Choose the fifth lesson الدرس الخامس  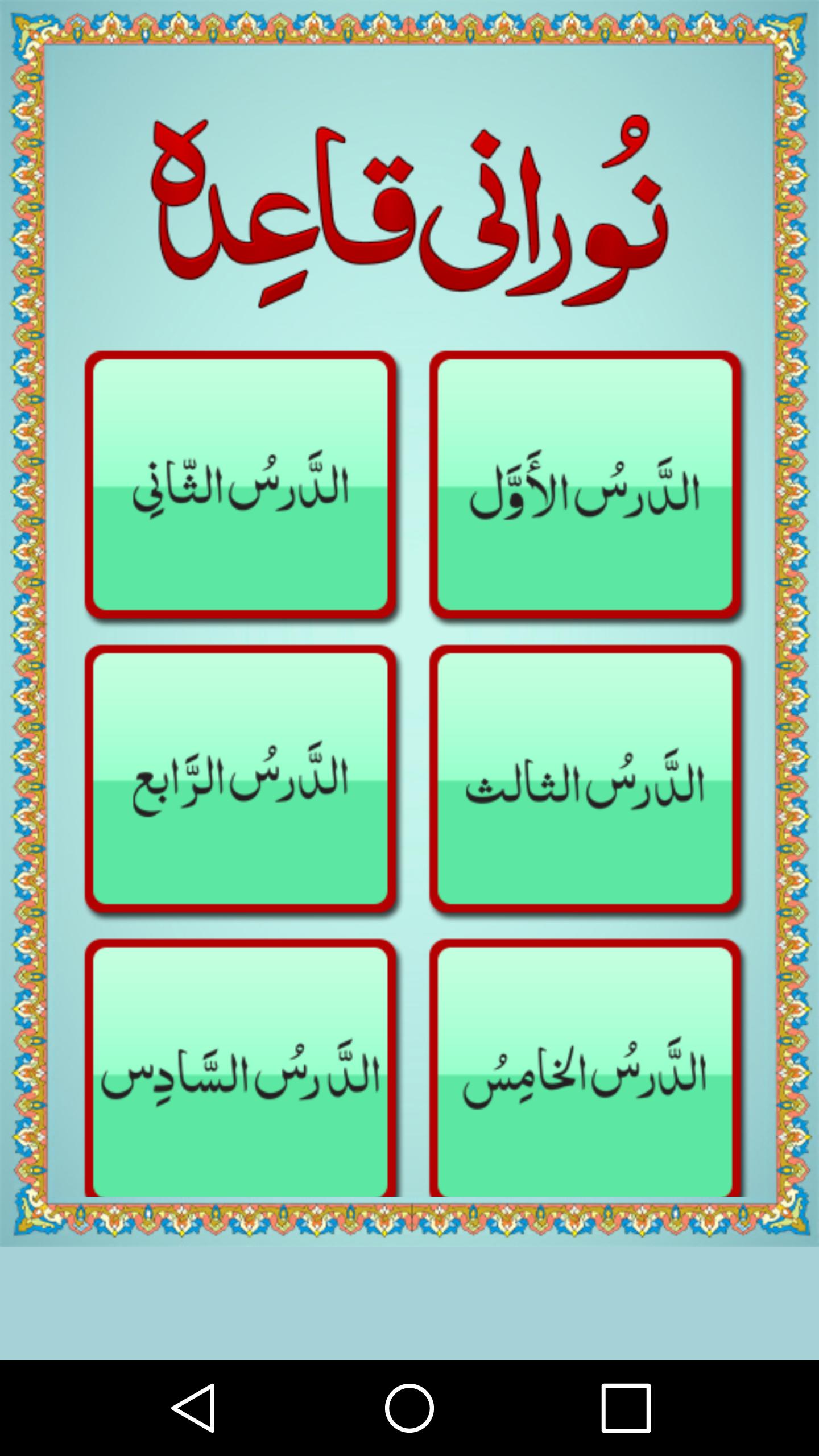coord(585,1072)
